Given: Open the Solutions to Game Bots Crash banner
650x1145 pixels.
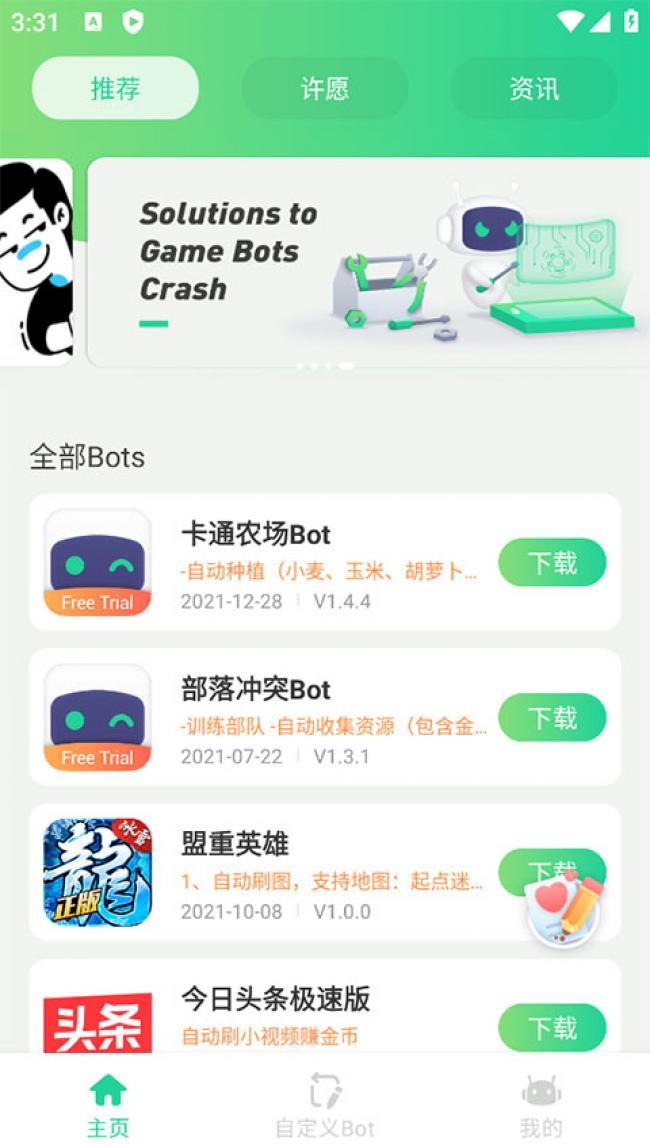Looking at the screenshot, I should point(368,262).
